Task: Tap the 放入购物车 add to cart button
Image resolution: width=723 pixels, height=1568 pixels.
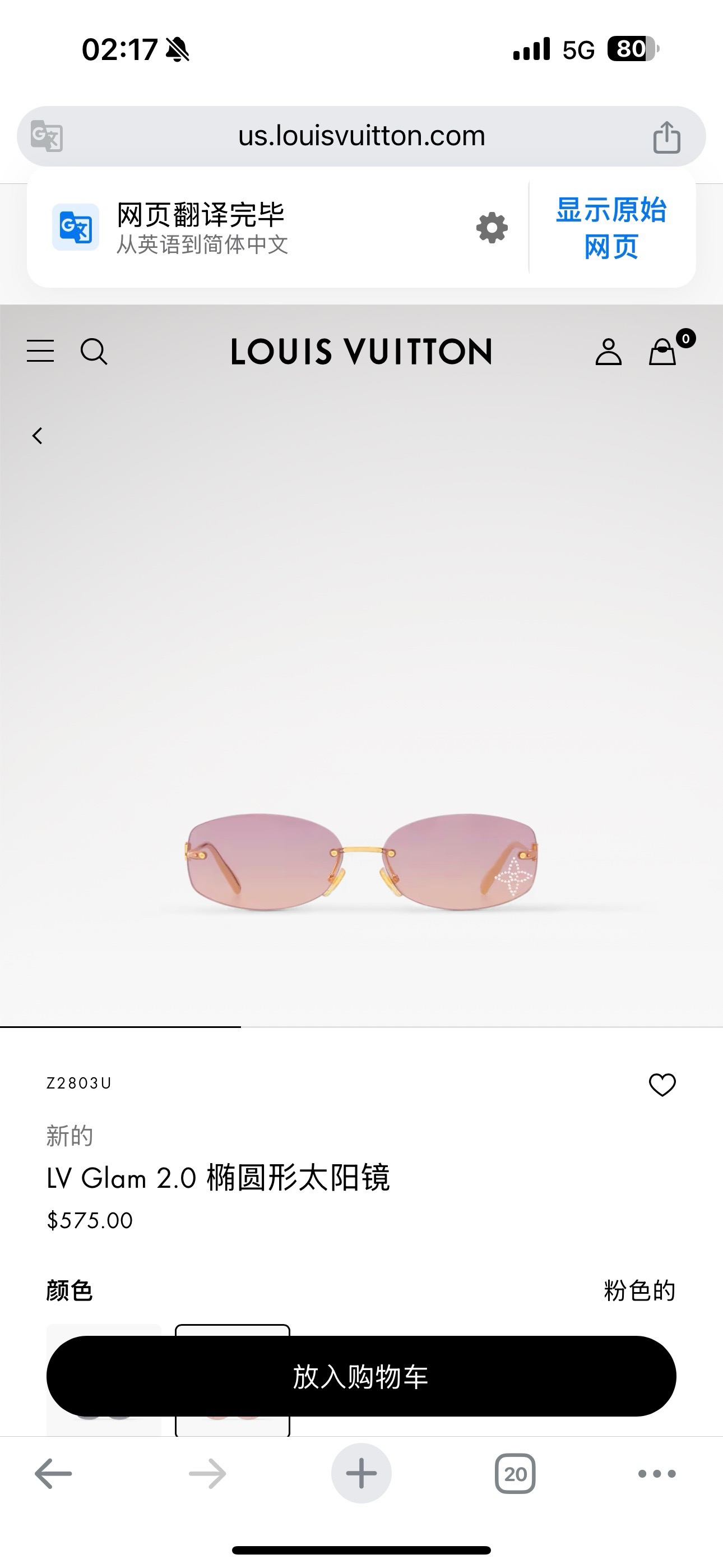Action: [361, 1378]
